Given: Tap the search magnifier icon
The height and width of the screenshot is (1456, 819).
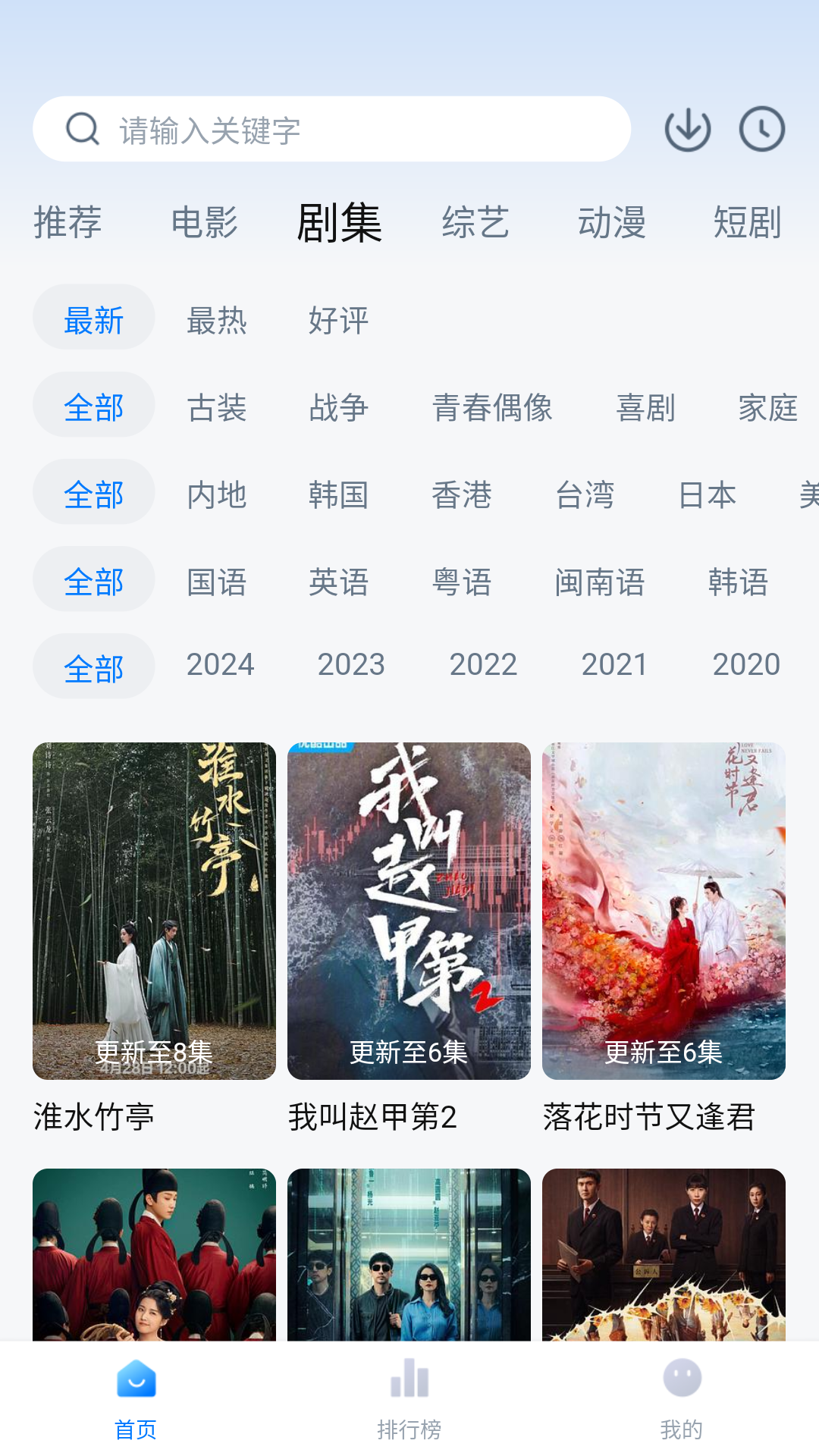Looking at the screenshot, I should pos(82,129).
